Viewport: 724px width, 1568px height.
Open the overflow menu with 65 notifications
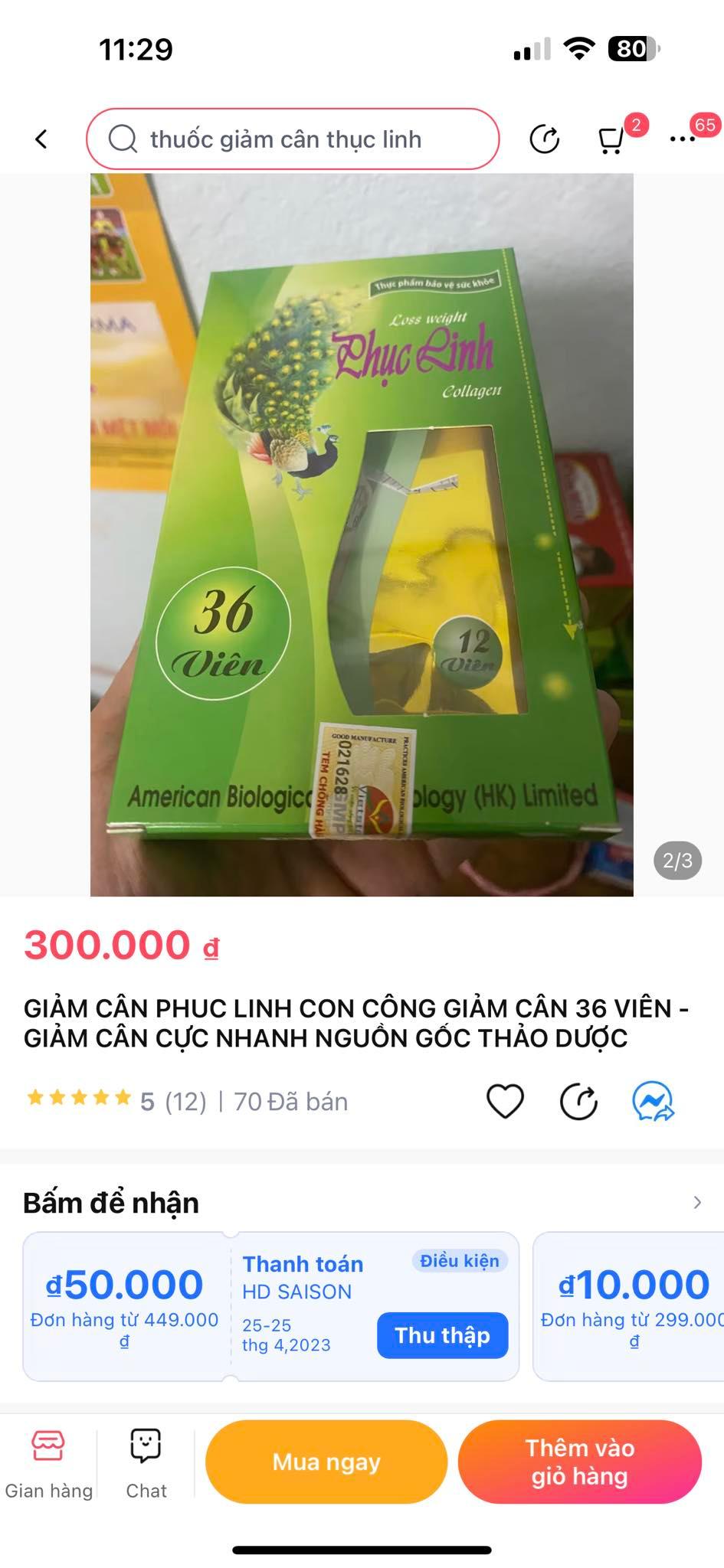(x=680, y=139)
